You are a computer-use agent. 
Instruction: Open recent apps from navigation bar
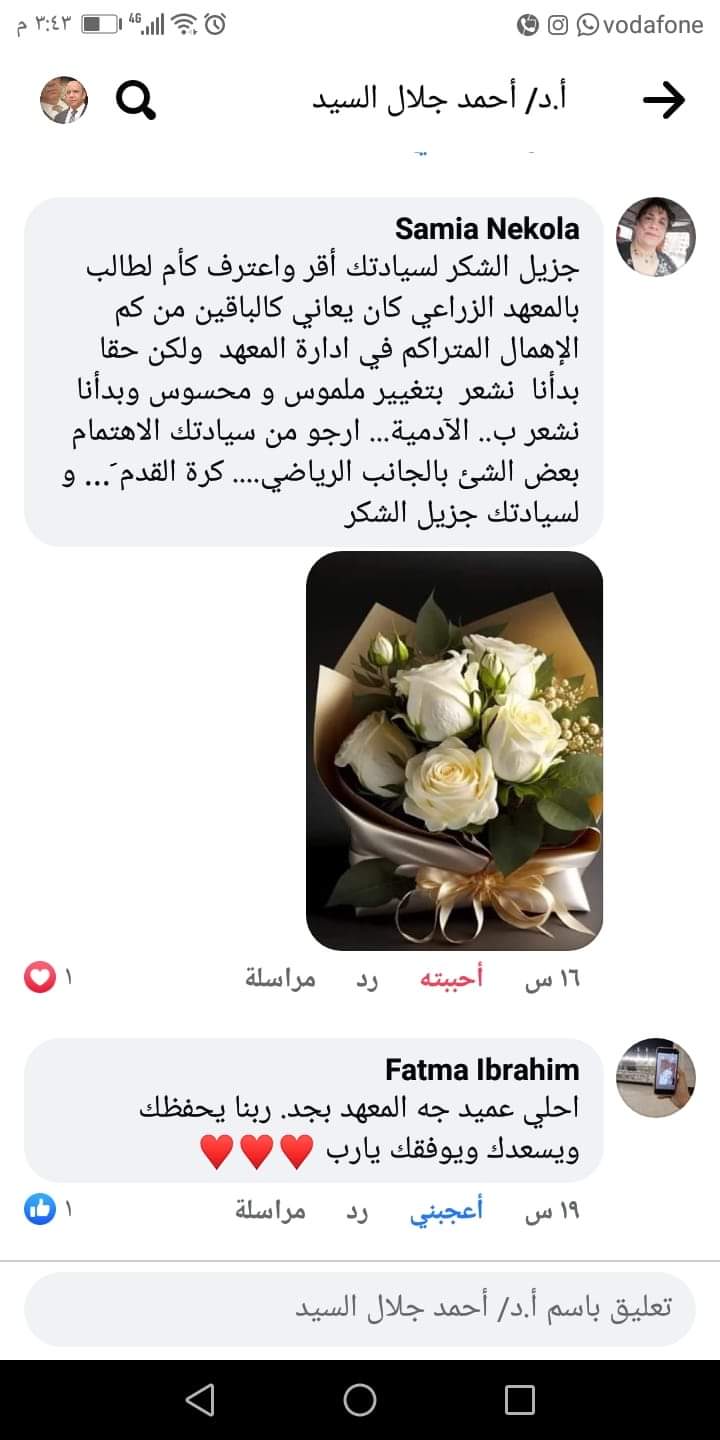[x=519, y=1400]
